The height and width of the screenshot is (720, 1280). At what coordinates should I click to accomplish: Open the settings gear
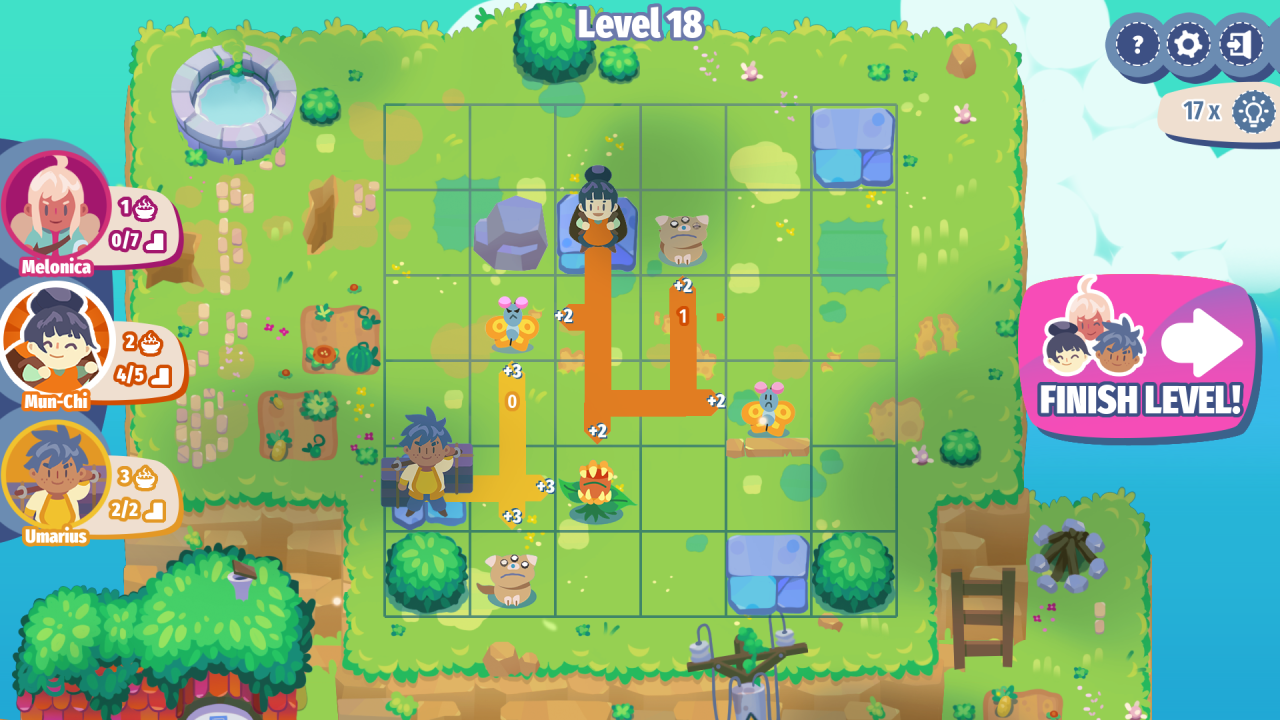tap(1189, 45)
